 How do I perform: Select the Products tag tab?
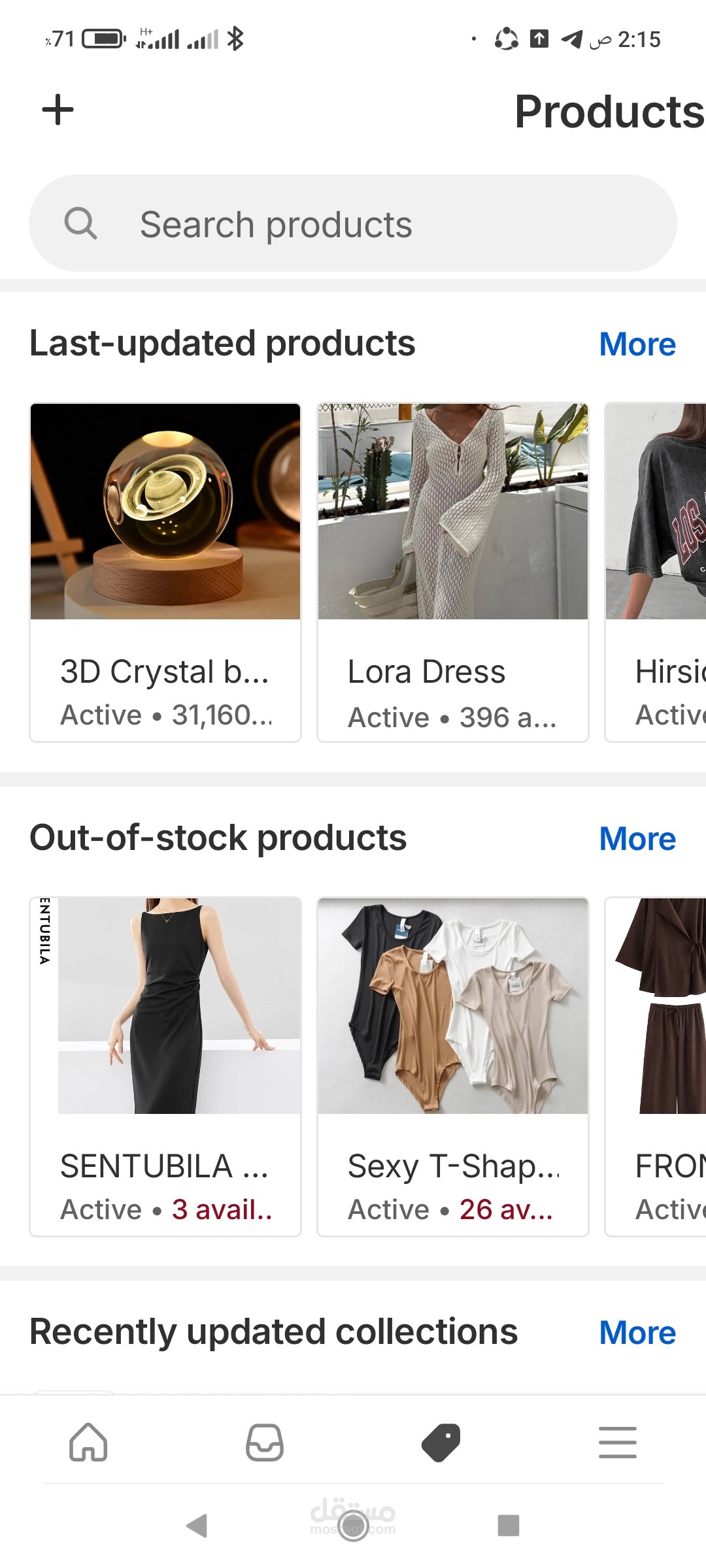click(x=441, y=1442)
